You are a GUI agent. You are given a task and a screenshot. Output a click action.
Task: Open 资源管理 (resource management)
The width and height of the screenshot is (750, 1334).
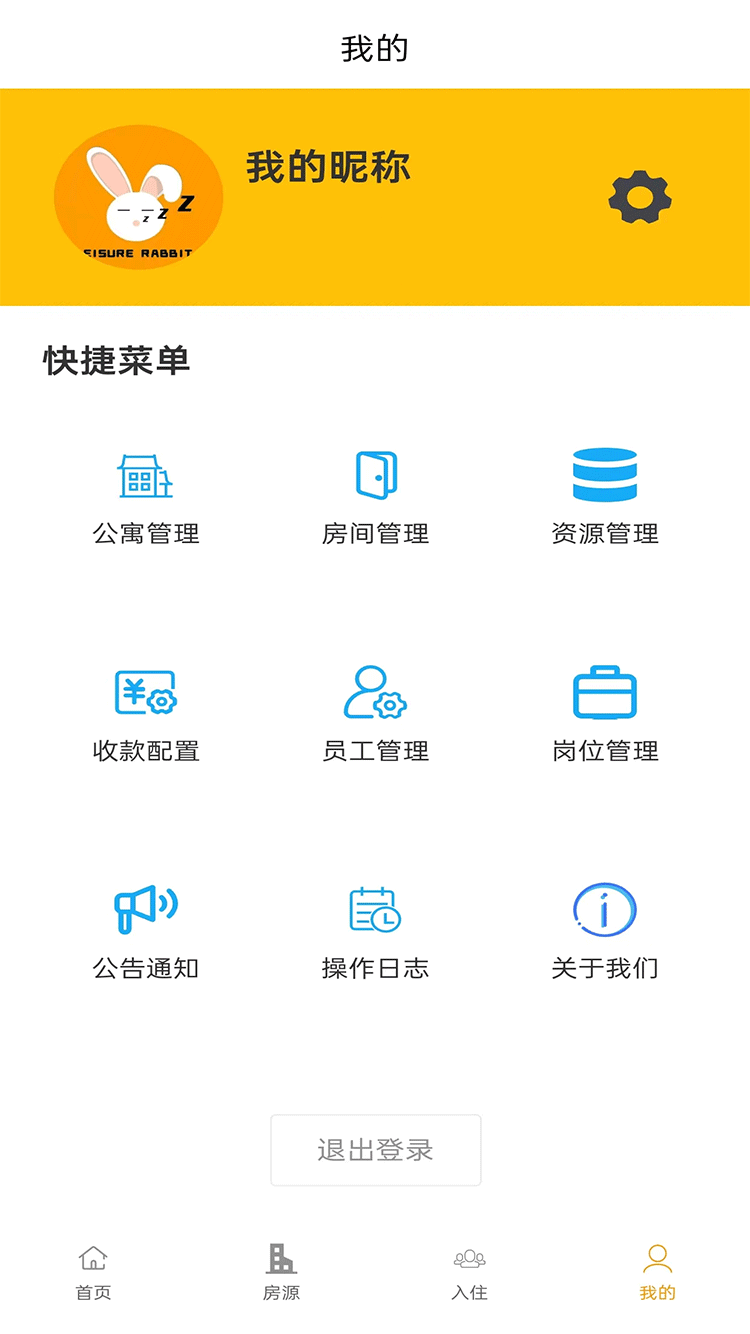point(603,495)
